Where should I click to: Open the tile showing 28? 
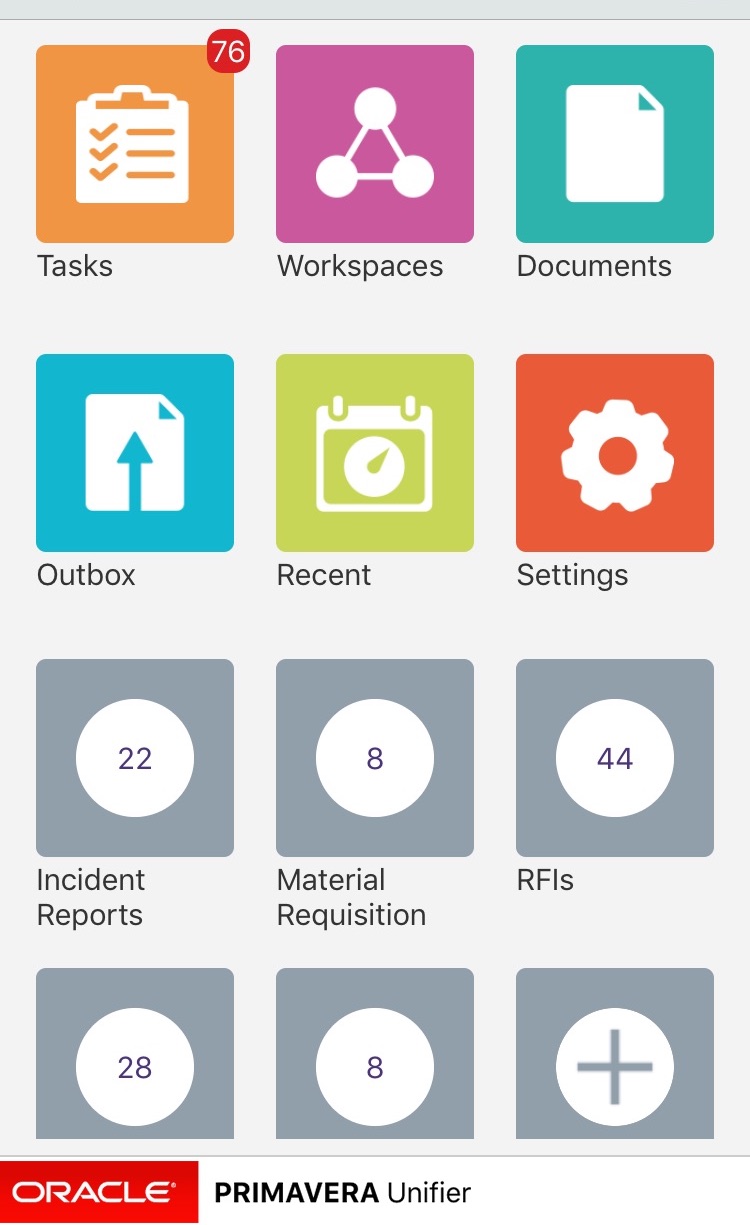pos(135,1065)
